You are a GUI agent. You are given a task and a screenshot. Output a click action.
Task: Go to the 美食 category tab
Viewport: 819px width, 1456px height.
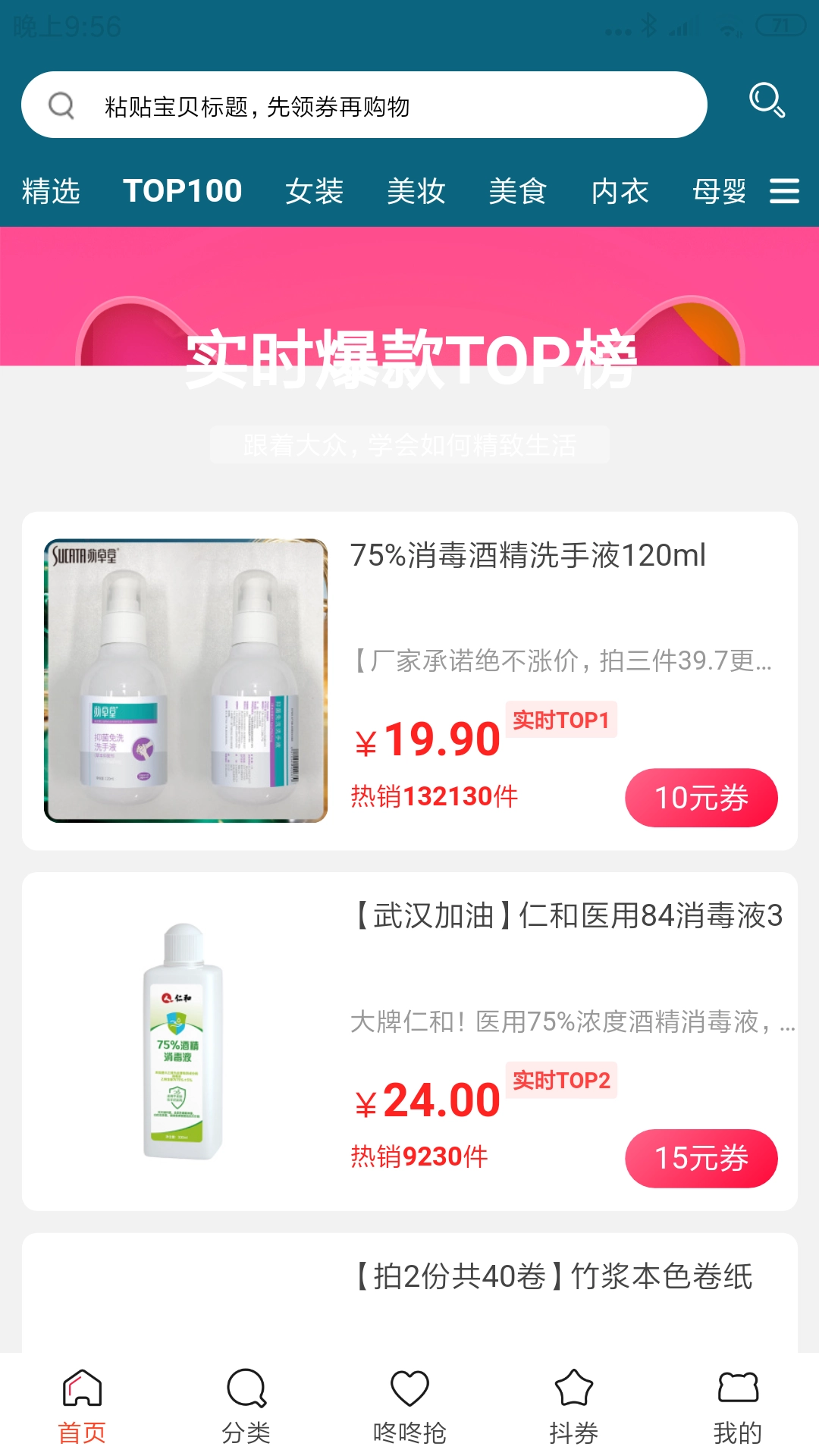point(518,191)
